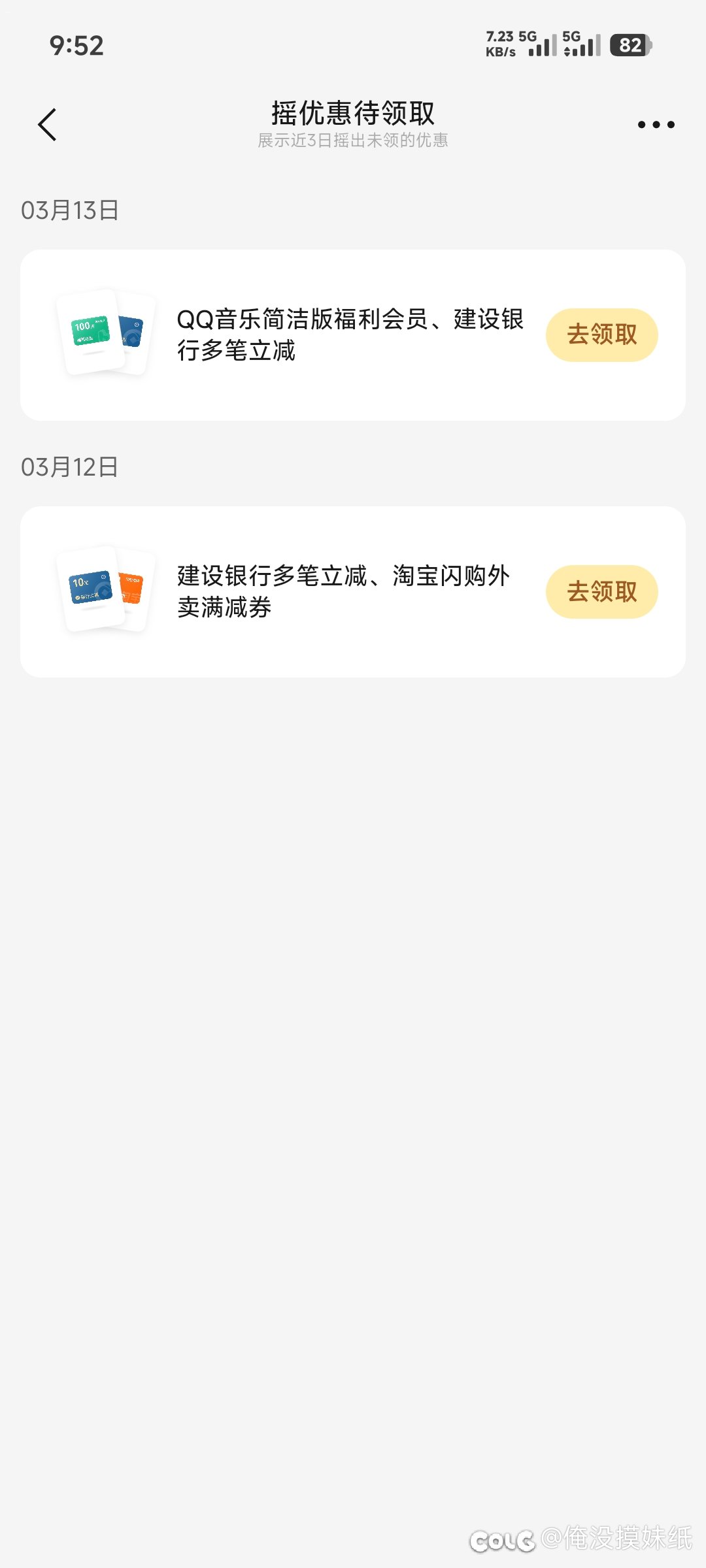Viewport: 706px width, 1568px height.
Task: Open the QQ音乐简洁版福利会员 offer card
Action: point(350,335)
